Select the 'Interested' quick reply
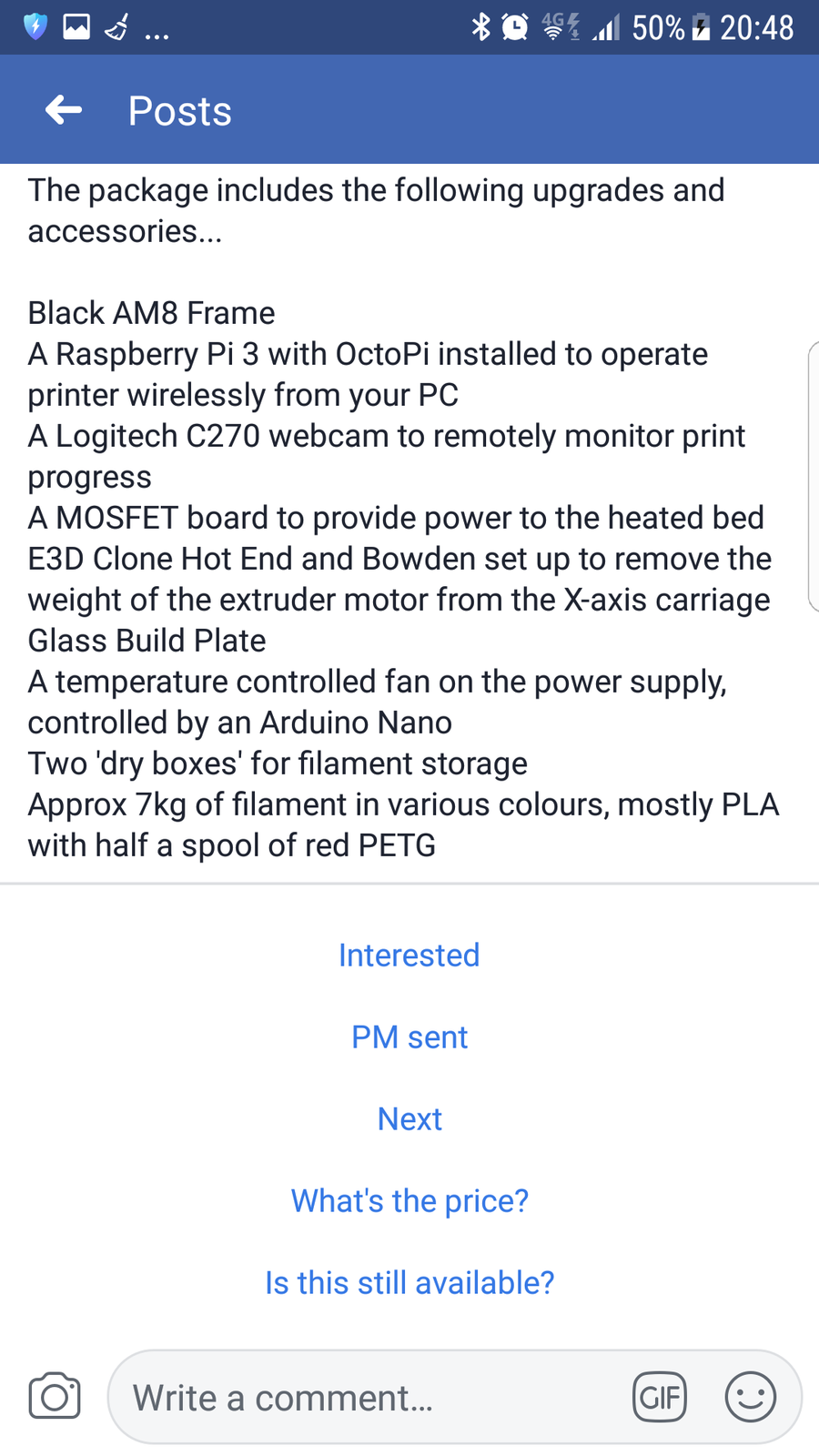 (409, 955)
